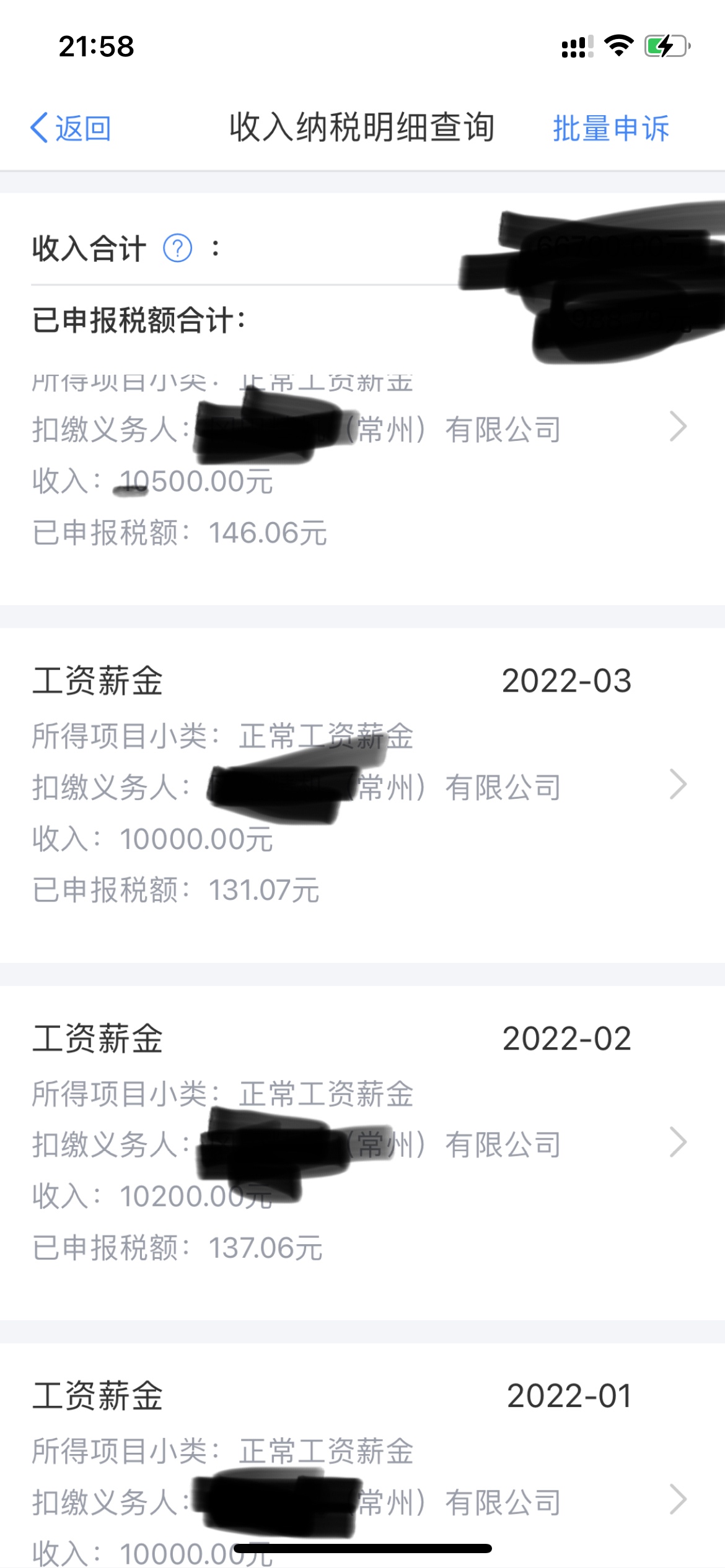Tap the help icon beside 收入合计
The height and width of the screenshot is (1568, 725).
click(x=177, y=249)
